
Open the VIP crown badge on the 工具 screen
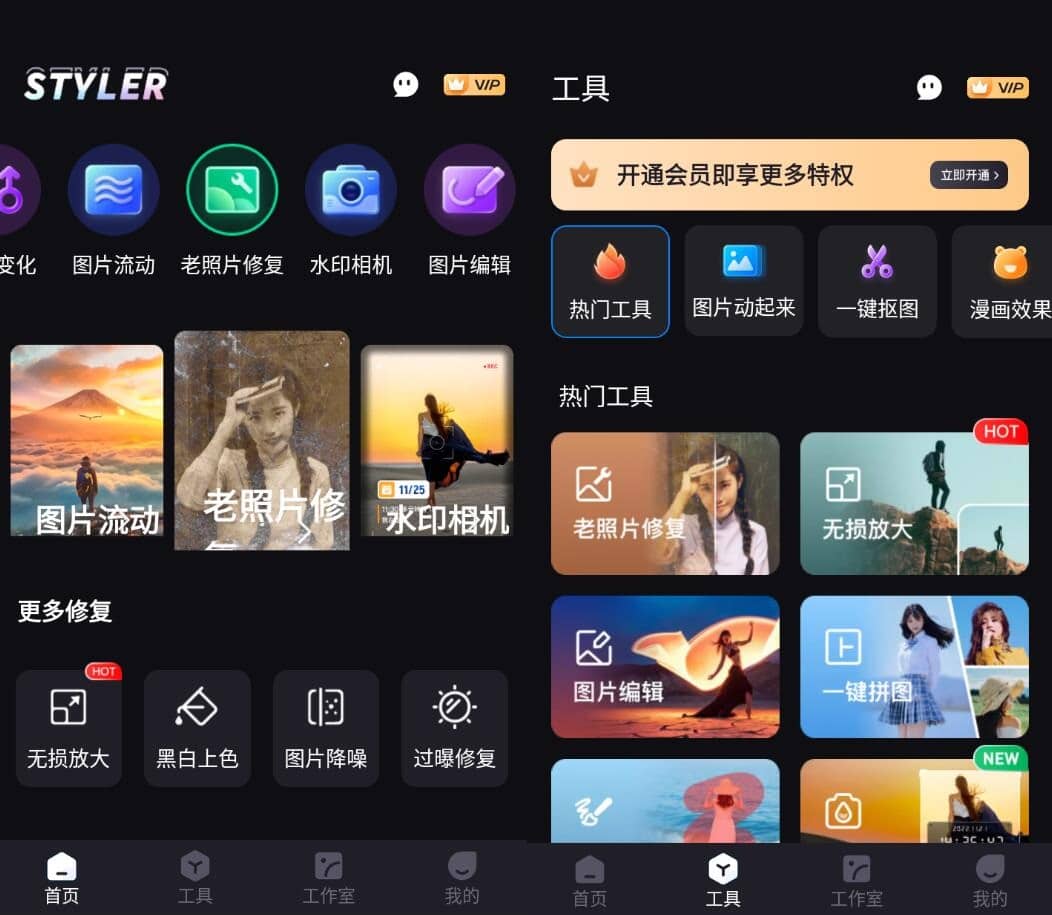point(997,88)
